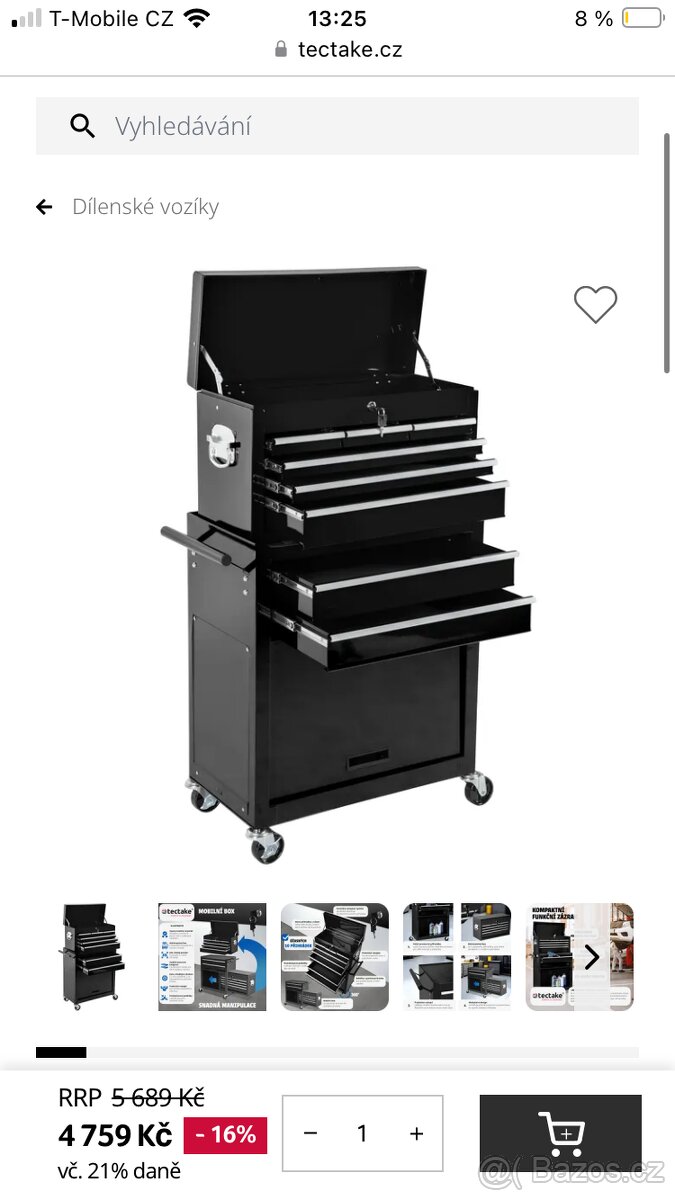This screenshot has width=675, height=1200.
Task: Add the tool cart to wishlist
Action: pos(595,304)
